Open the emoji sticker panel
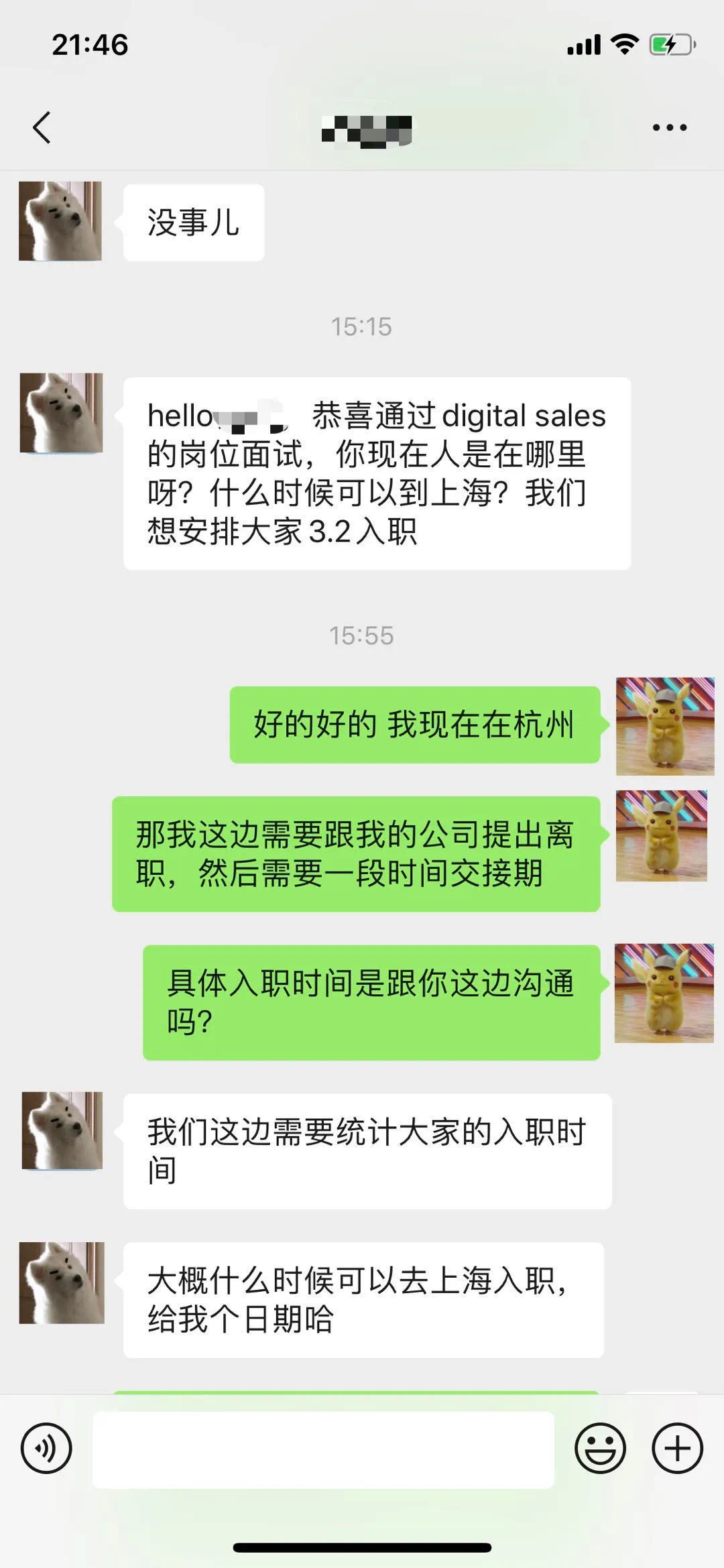 click(x=600, y=1448)
